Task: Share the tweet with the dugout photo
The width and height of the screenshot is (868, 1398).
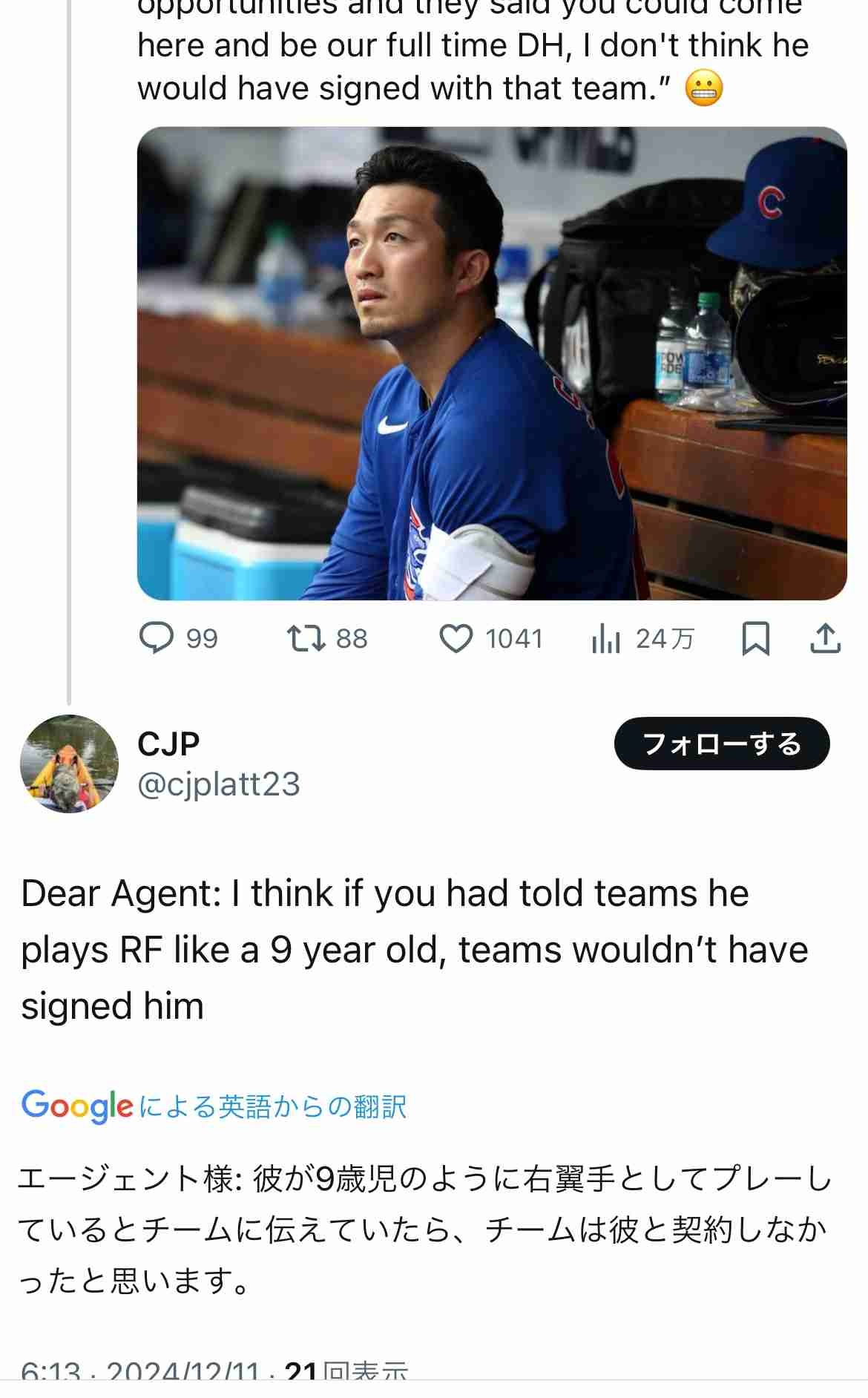Action: click(x=825, y=638)
